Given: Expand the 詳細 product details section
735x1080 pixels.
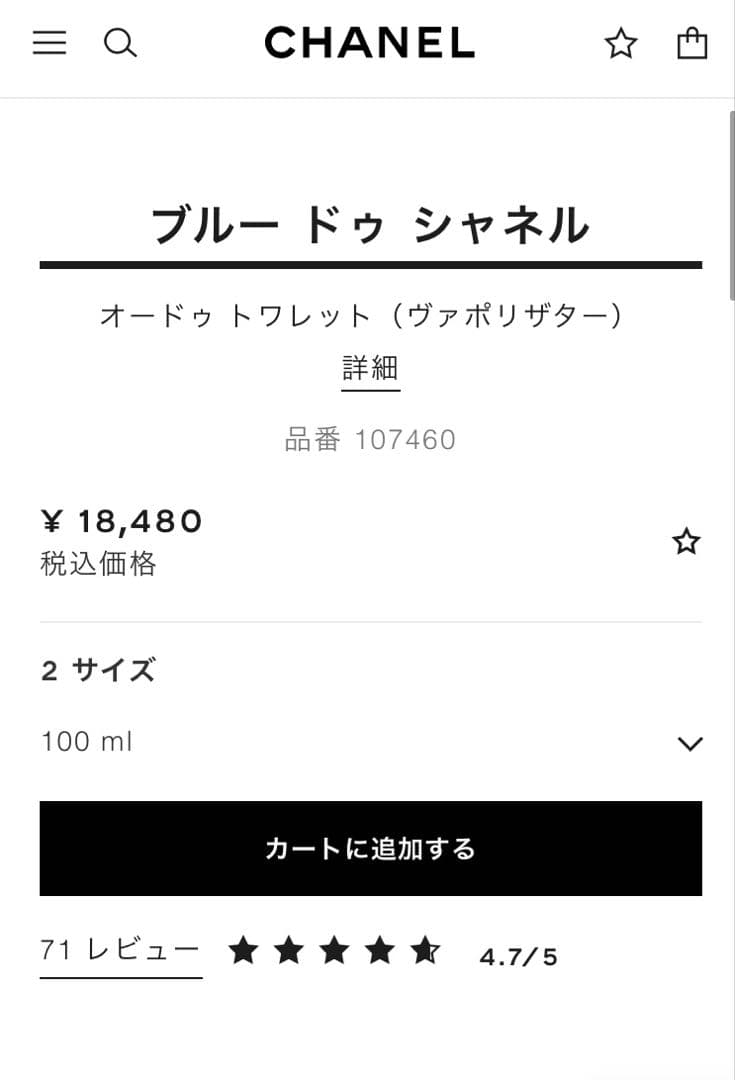Looking at the screenshot, I should (370, 366).
